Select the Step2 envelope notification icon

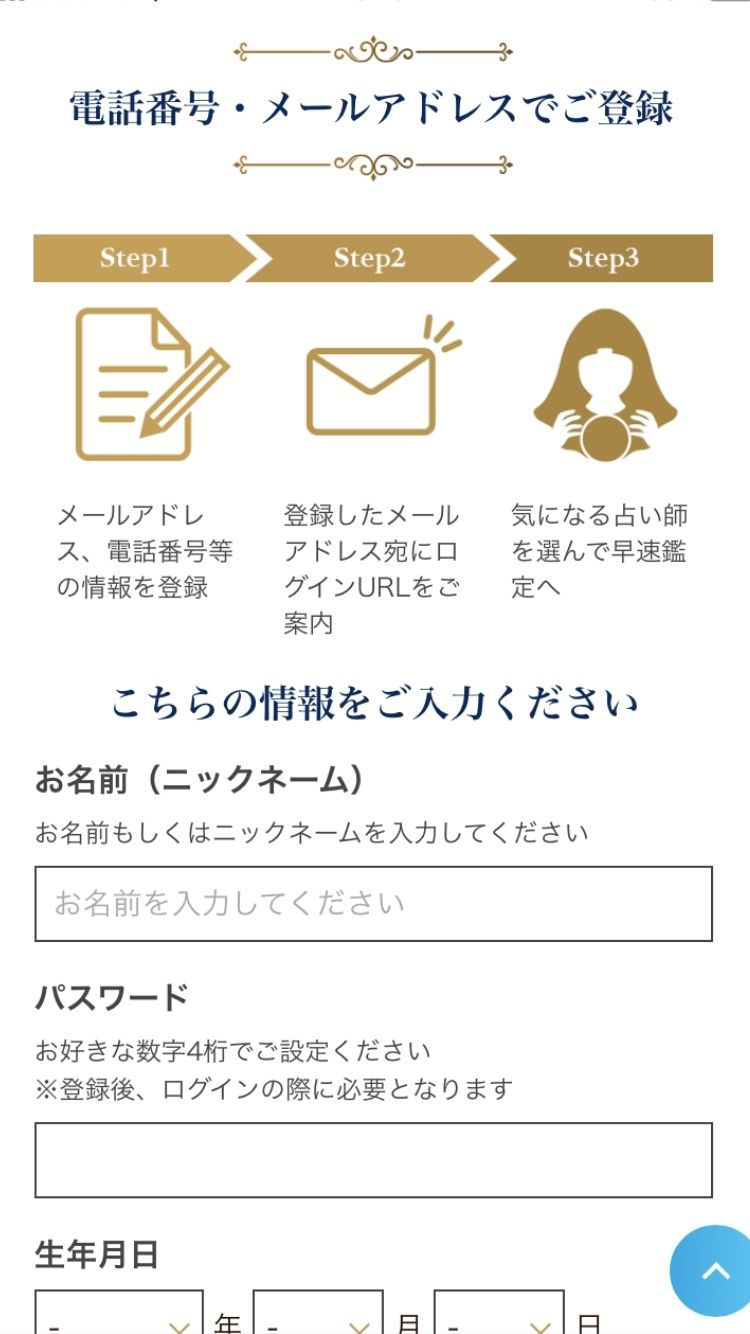370,390
